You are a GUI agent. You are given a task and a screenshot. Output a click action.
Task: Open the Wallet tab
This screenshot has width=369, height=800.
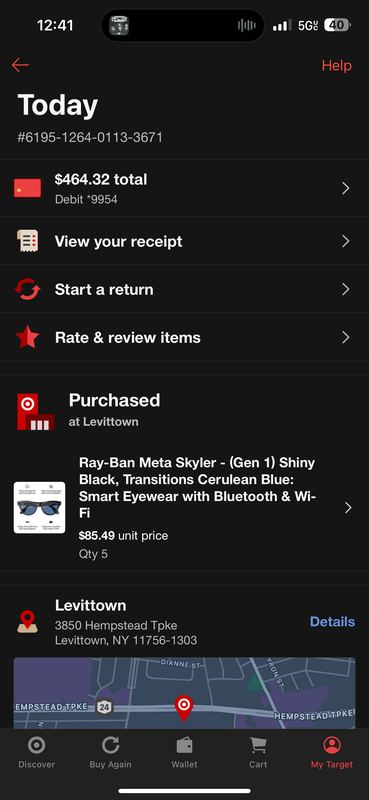[x=184, y=753]
